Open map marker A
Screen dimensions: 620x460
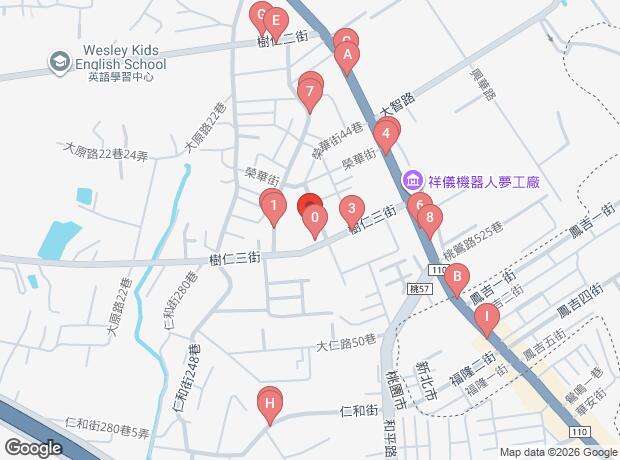pyautogui.click(x=347, y=56)
